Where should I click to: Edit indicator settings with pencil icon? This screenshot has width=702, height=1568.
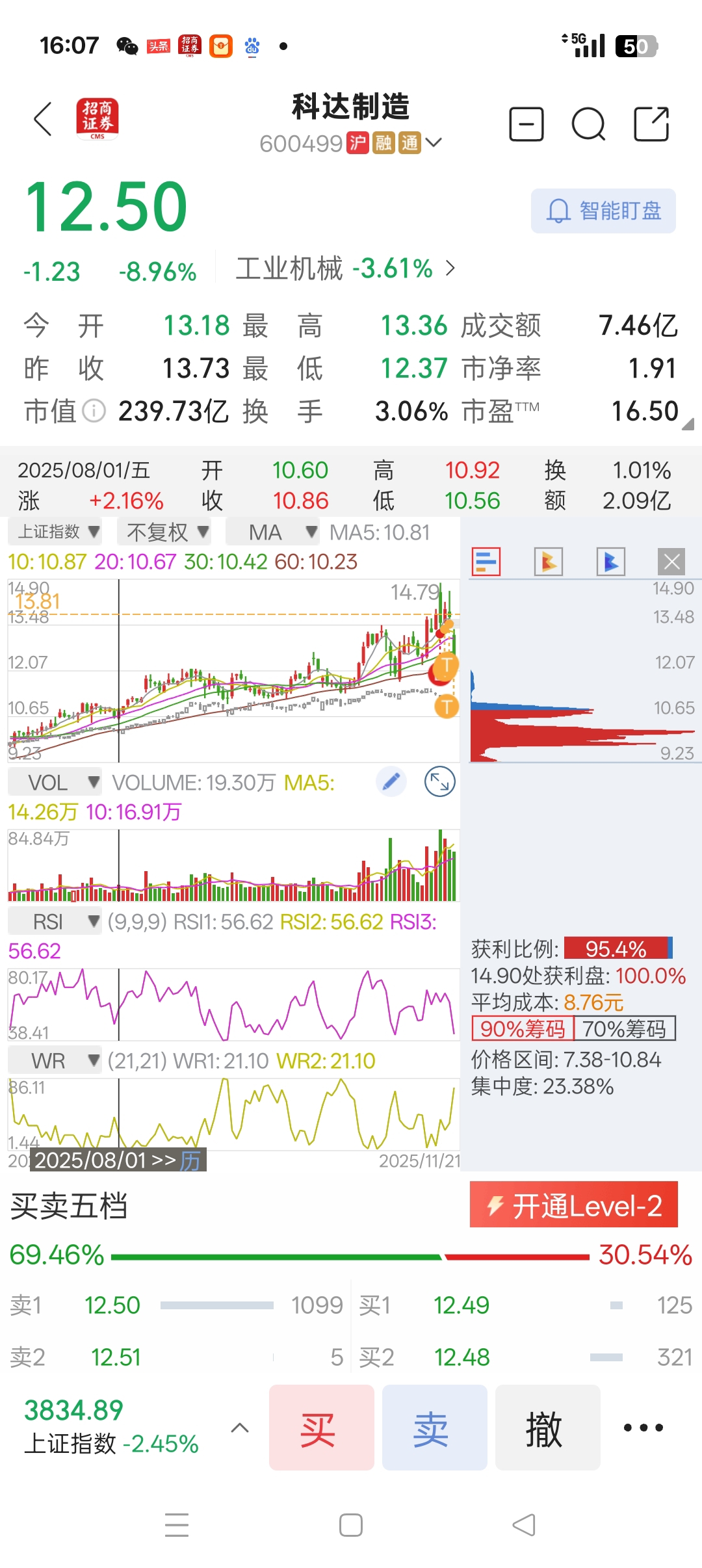[391, 781]
